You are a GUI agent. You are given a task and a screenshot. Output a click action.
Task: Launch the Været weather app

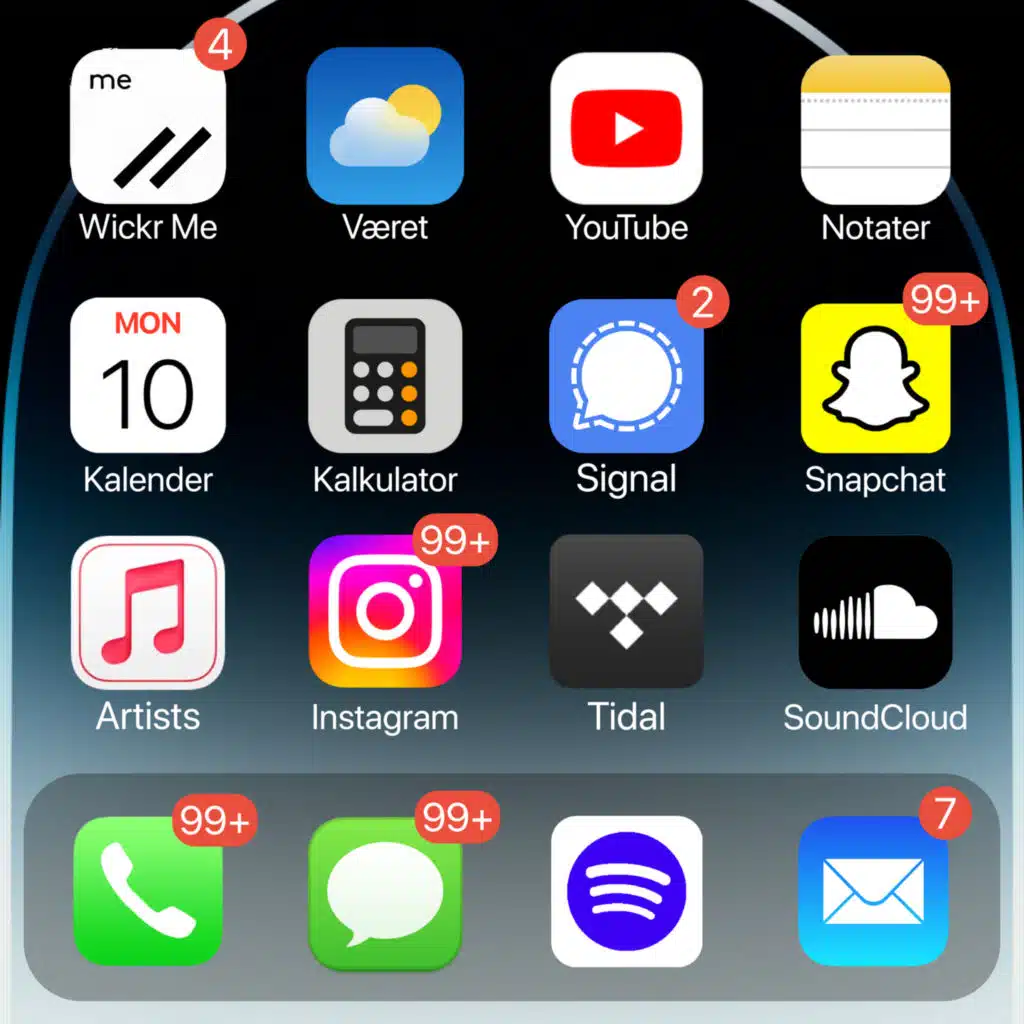coord(385,126)
